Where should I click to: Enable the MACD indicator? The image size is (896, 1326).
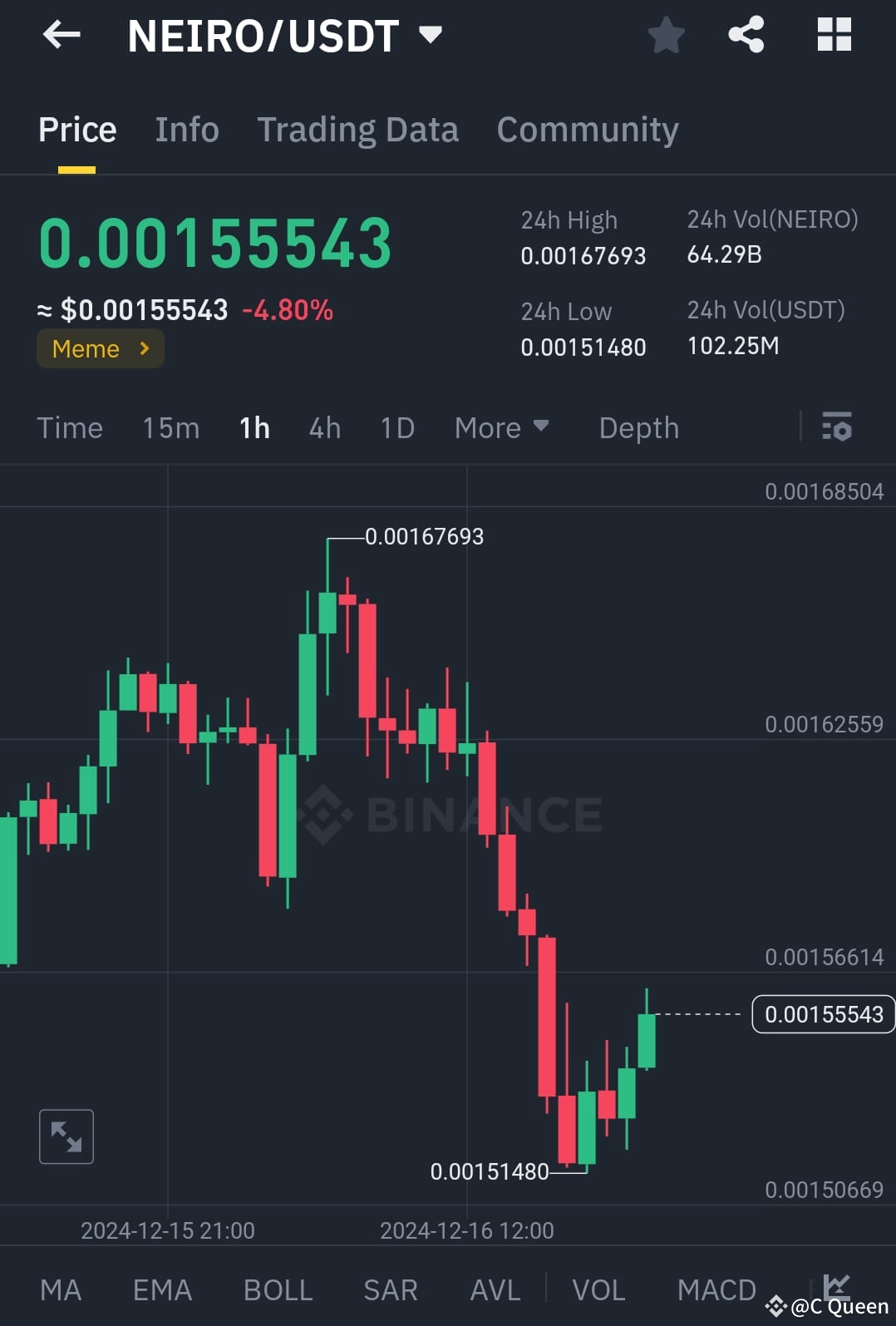pos(716,1289)
